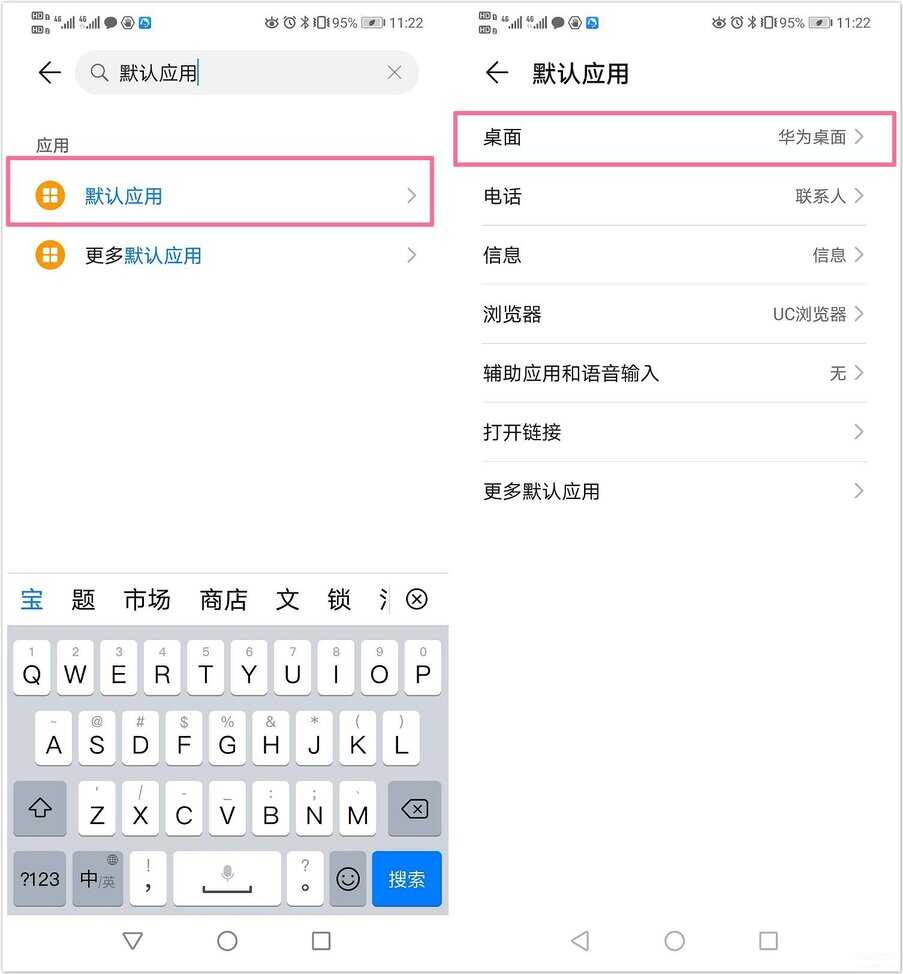The width and height of the screenshot is (903, 974).
Task: Open the 信息 default app row
Action: click(673, 255)
